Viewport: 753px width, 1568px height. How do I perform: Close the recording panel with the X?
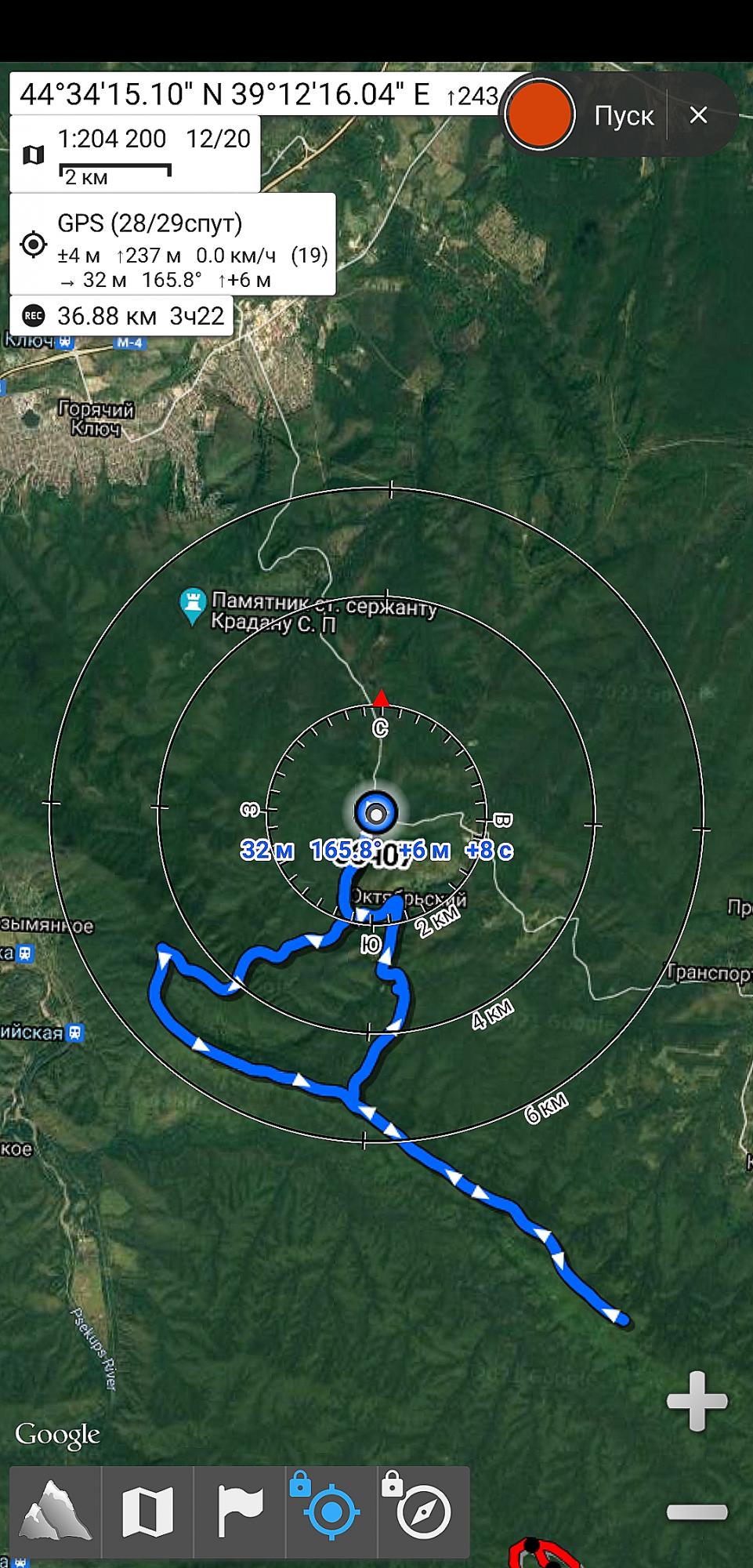pyautogui.click(x=698, y=115)
